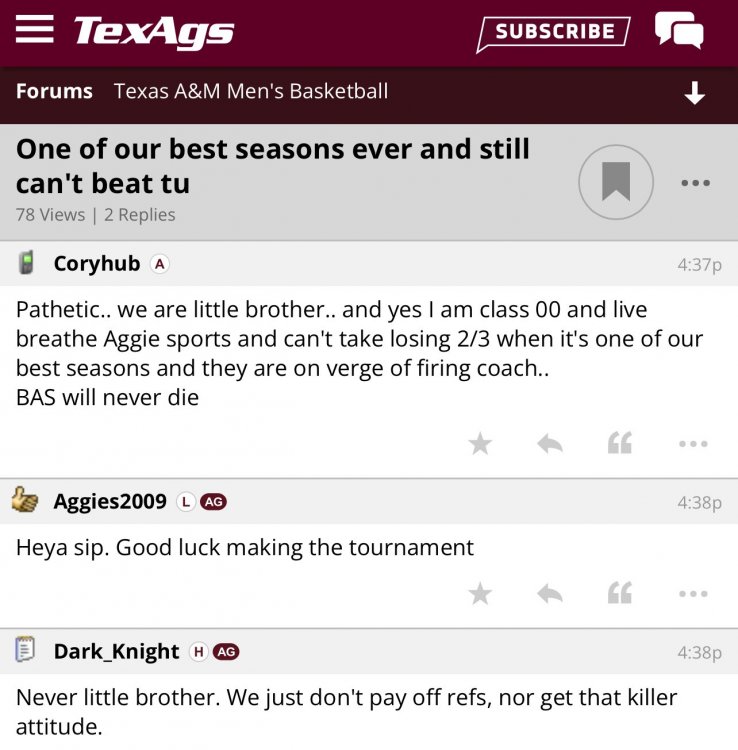Image resolution: width=738 pixels, height=750 pixels.
Task: Tap the Subscribe button
Action: pyautogui.click(x=553, y=32)
